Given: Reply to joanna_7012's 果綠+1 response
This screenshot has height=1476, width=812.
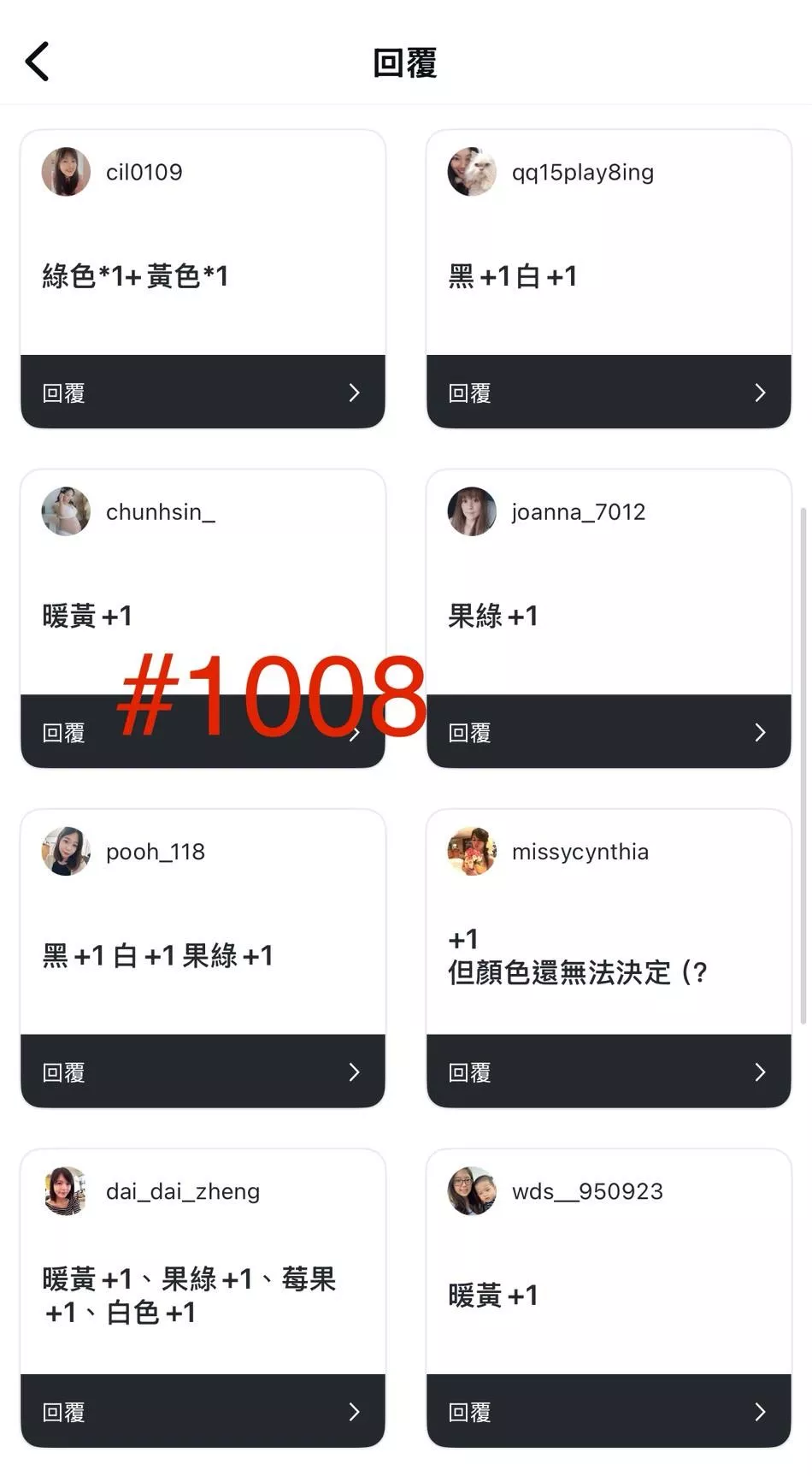Looking at the screenshot, I should 609,732.
